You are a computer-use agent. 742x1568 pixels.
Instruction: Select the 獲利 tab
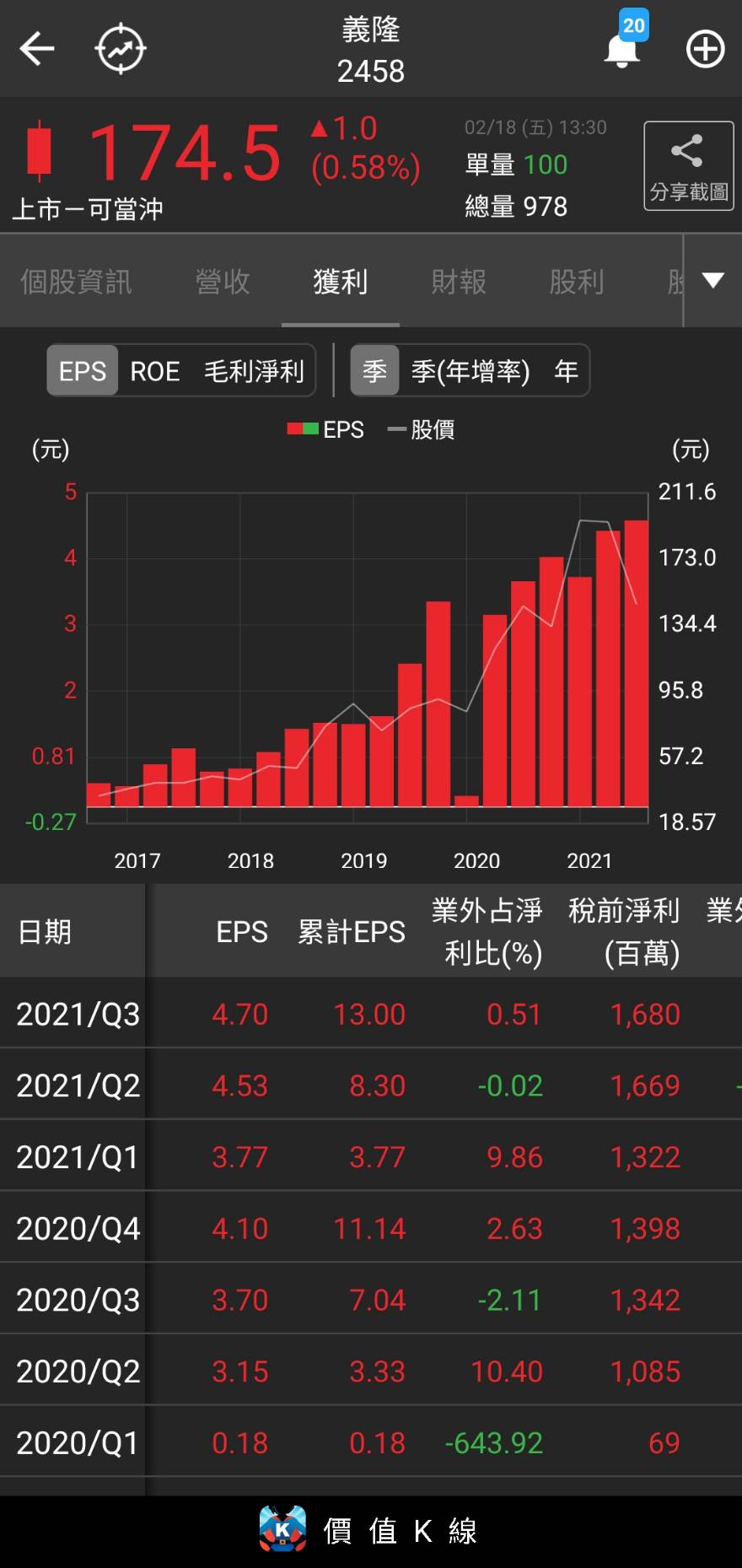click(340, 282)
